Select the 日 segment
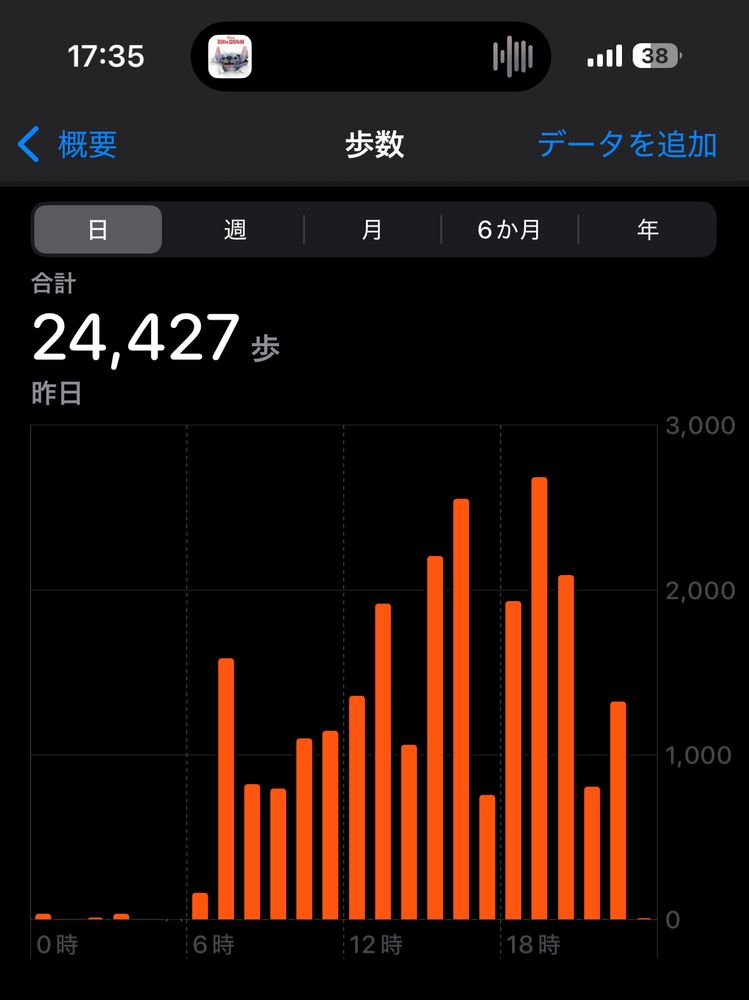Image resolution: width=749 pixels, height=1000 pixels. (x=98, y=230)
